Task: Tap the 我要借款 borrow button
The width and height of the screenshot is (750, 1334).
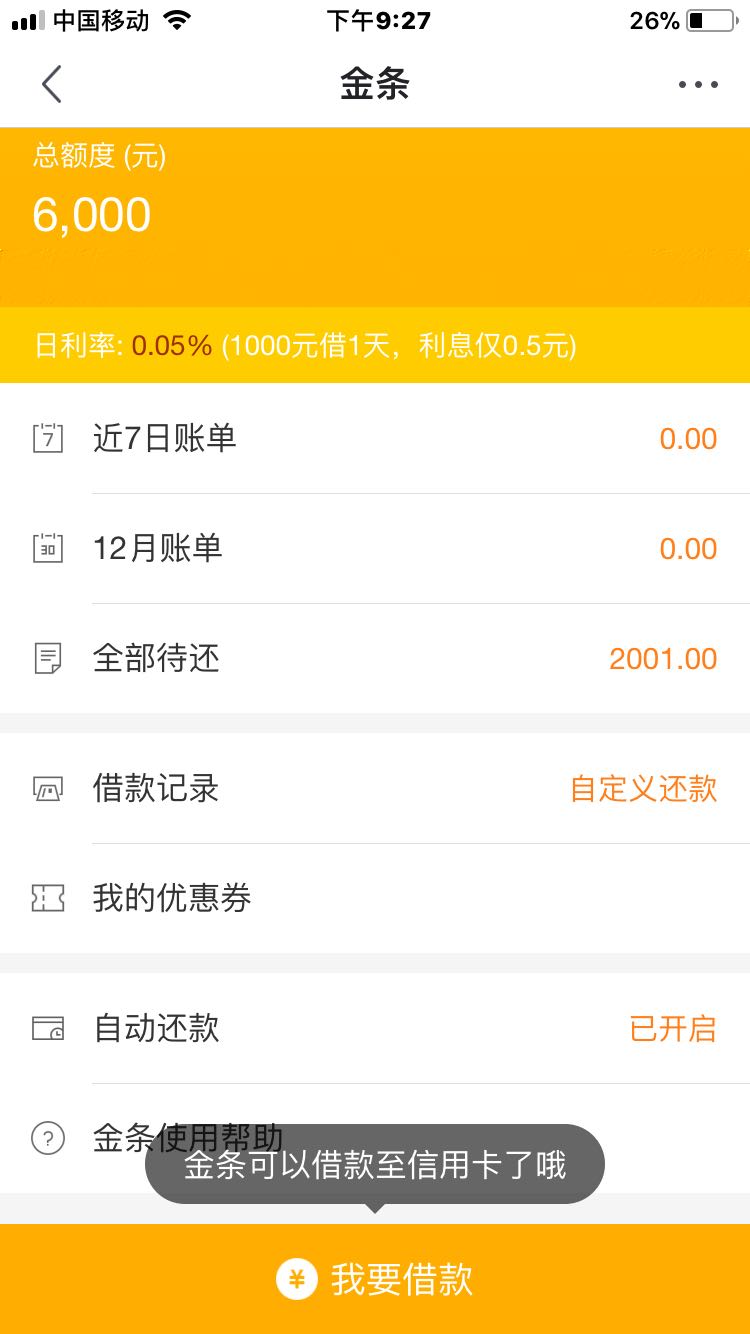Action: click(375, 1279)
